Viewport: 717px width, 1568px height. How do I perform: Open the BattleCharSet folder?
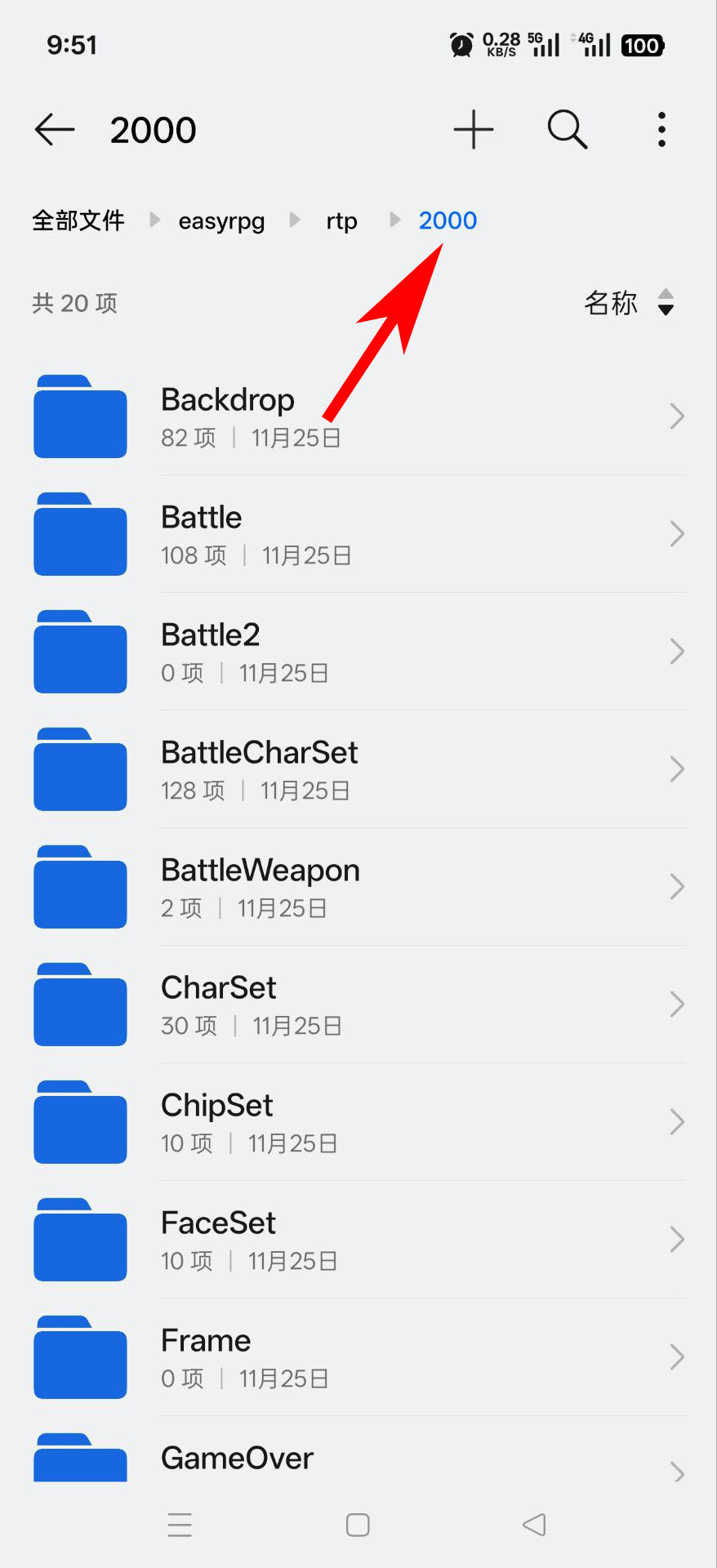click(x=358, y=769)
